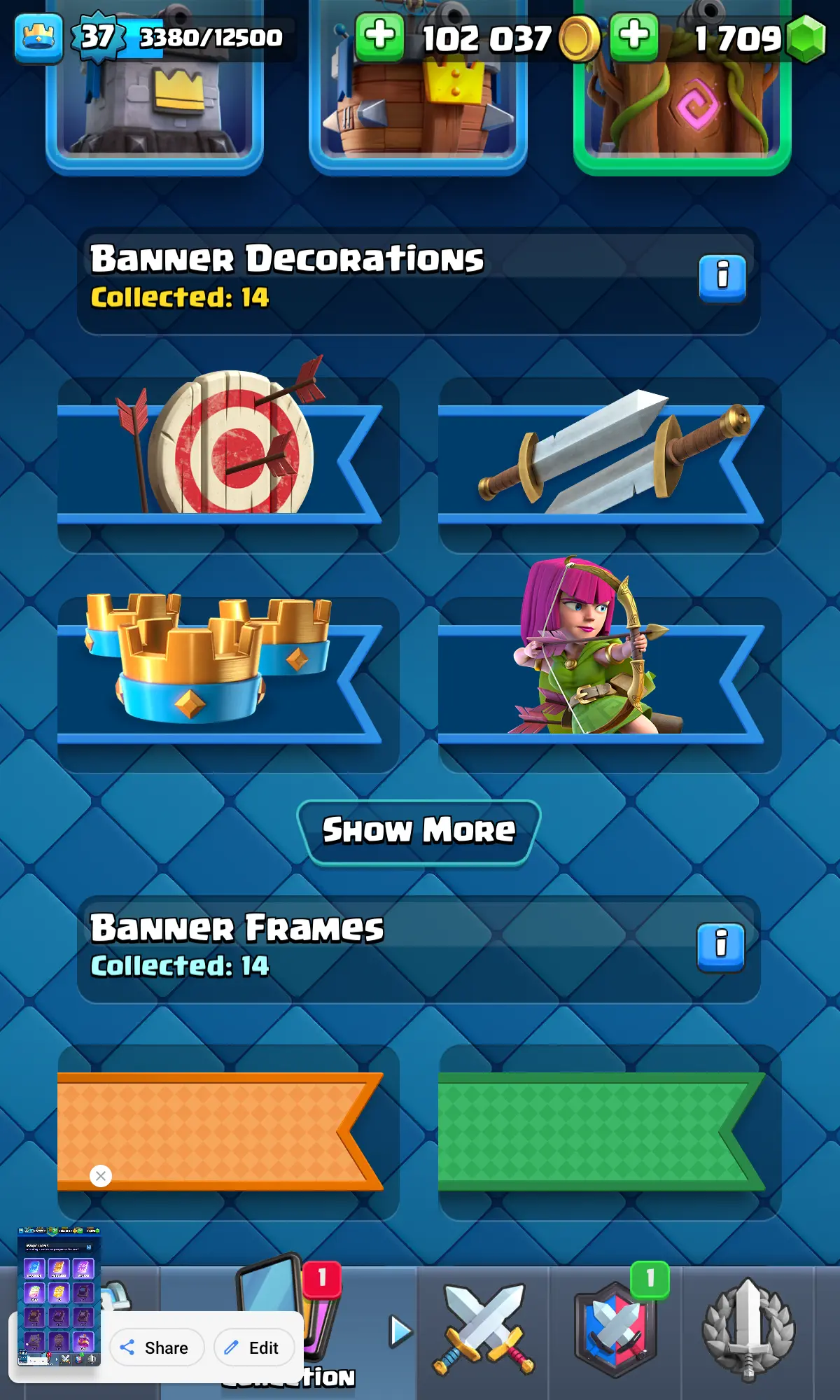This screenshot has width=840, height=1400.
Task: Select the archery target decoration
Action: click(x=228, y=463)
